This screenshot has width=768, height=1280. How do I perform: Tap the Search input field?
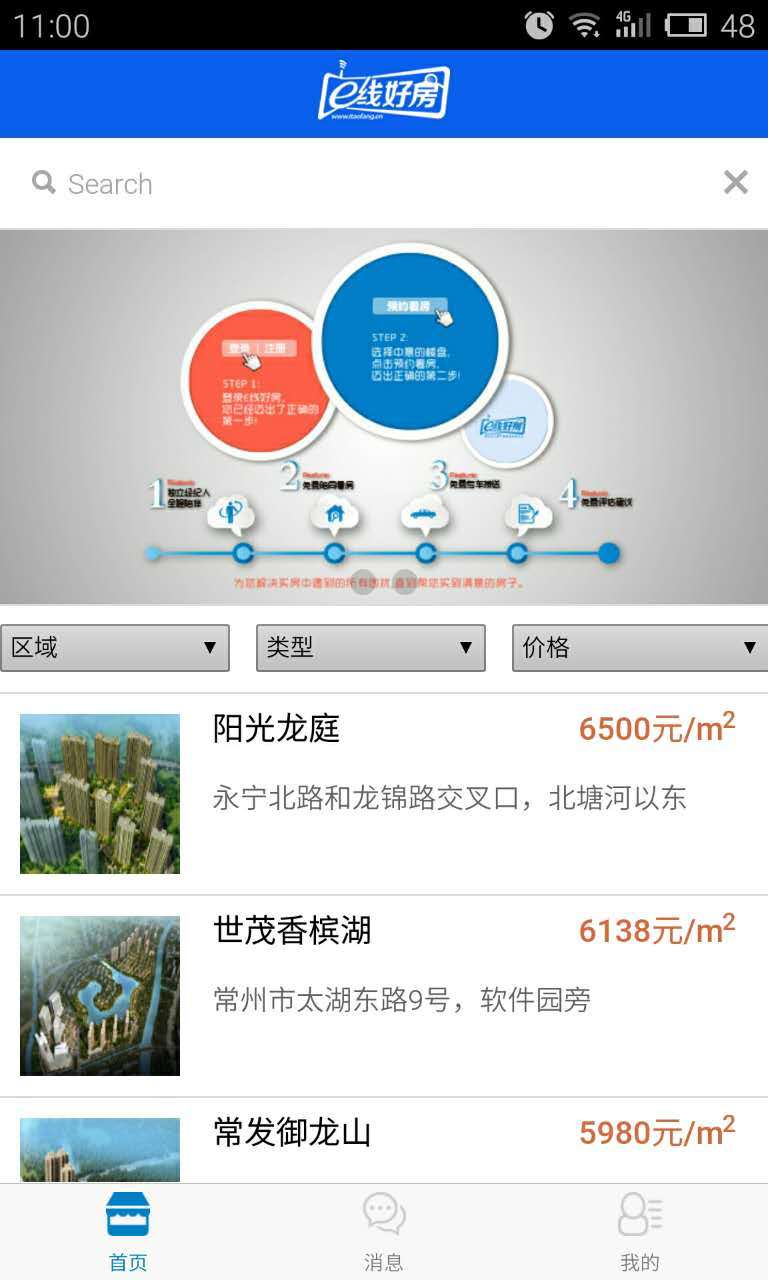(x=380, y=184)
